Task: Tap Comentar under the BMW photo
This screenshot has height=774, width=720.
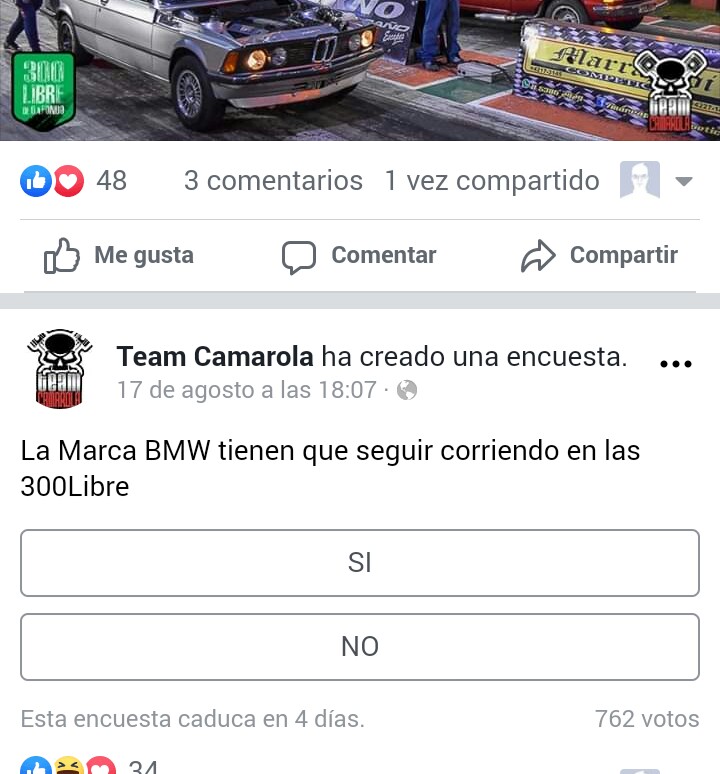Action: [360, 256]
